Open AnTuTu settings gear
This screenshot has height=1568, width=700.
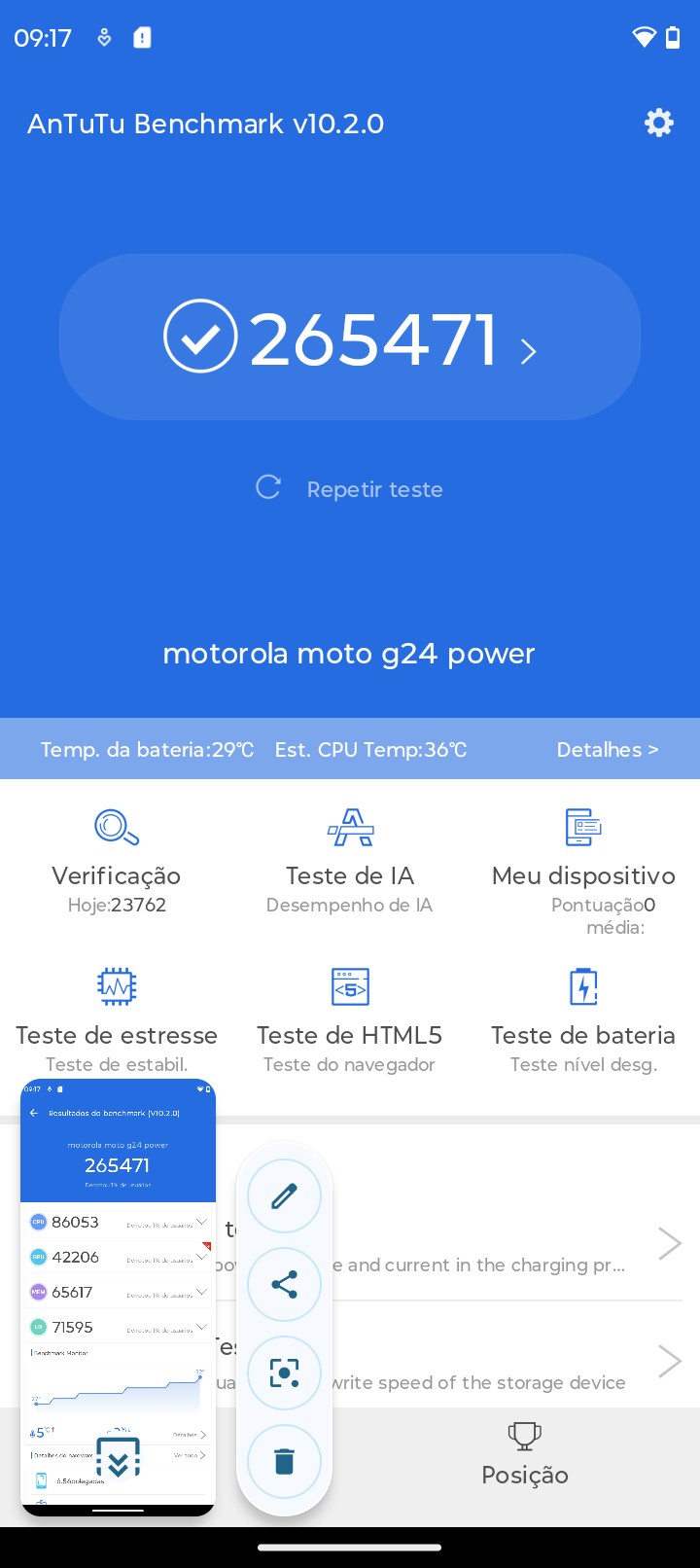(658, 124)
